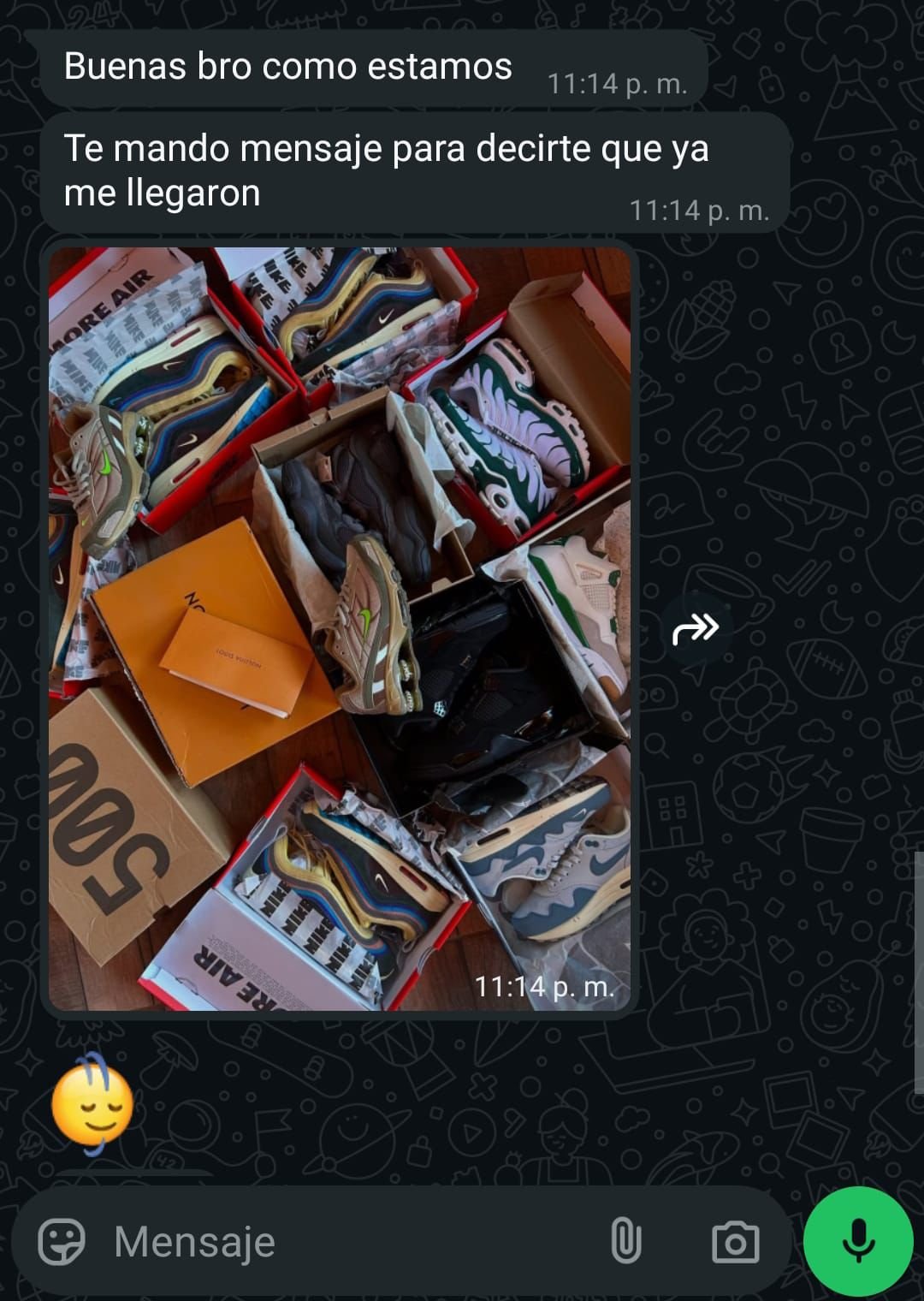Open the sneakers photo in the chat
This screenshot has width=924, height=1301.
[340, 629]
